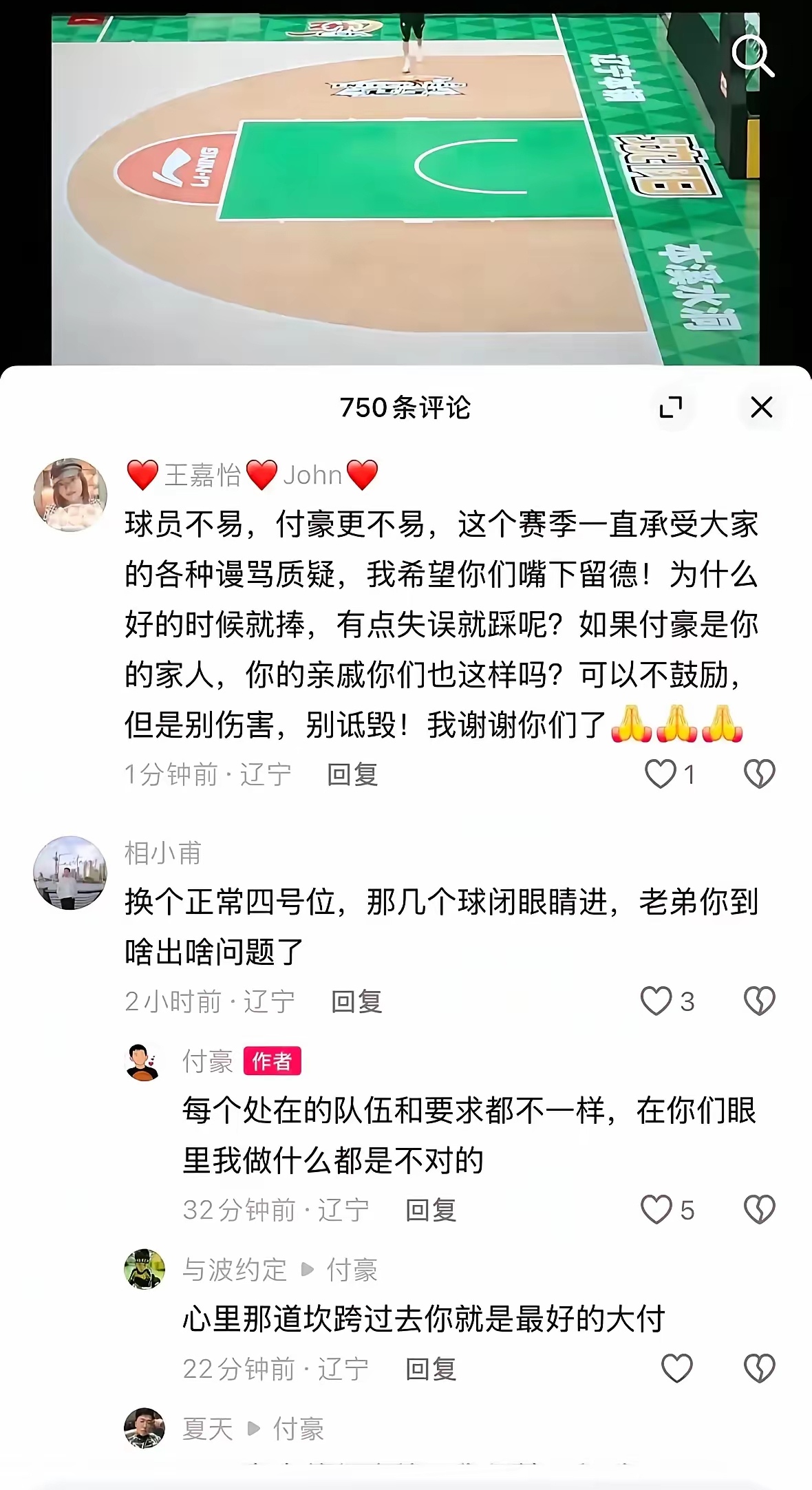Dislike 王嘉怡's comment
The width and height of the screenshot is (812, 1490).
point(760,774)
